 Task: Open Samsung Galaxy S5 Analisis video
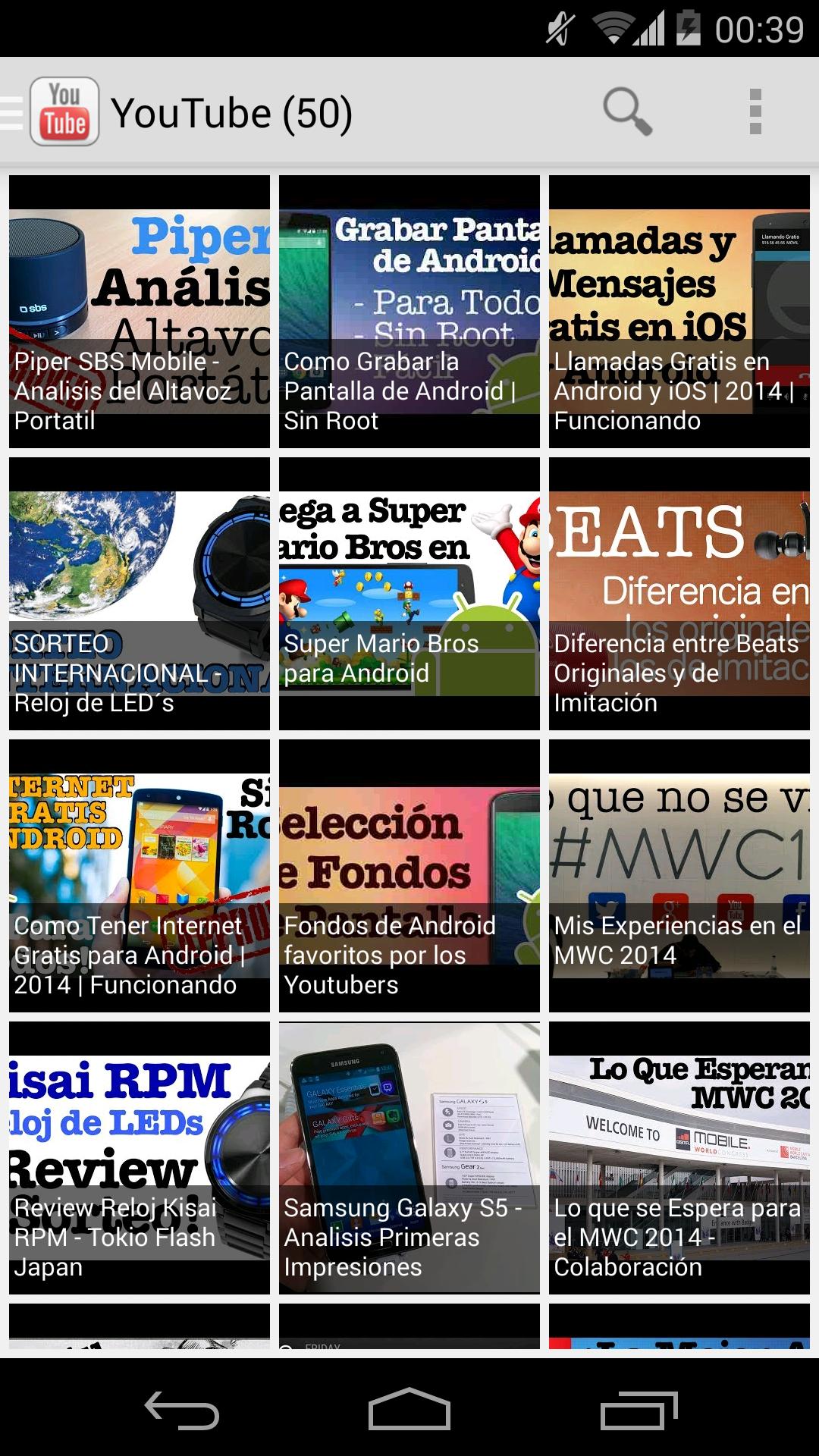coord(409,1153)
